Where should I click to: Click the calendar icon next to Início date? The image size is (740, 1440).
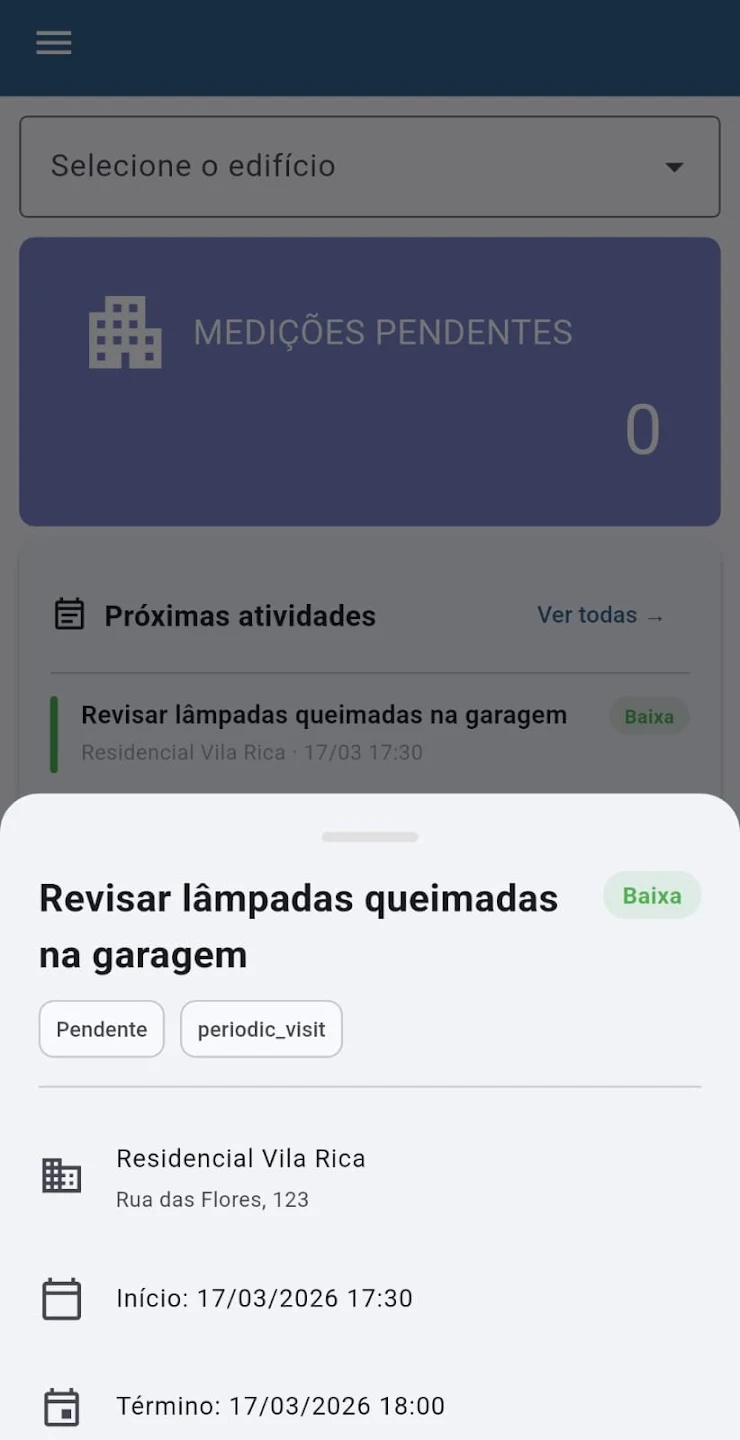61,1298
